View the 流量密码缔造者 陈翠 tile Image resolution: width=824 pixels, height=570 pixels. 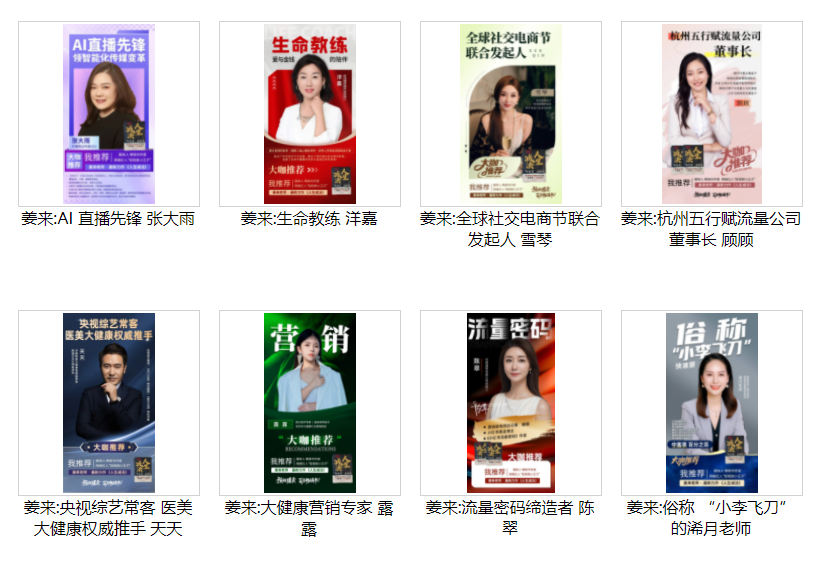pyautogui.click(x=511, y=402)
